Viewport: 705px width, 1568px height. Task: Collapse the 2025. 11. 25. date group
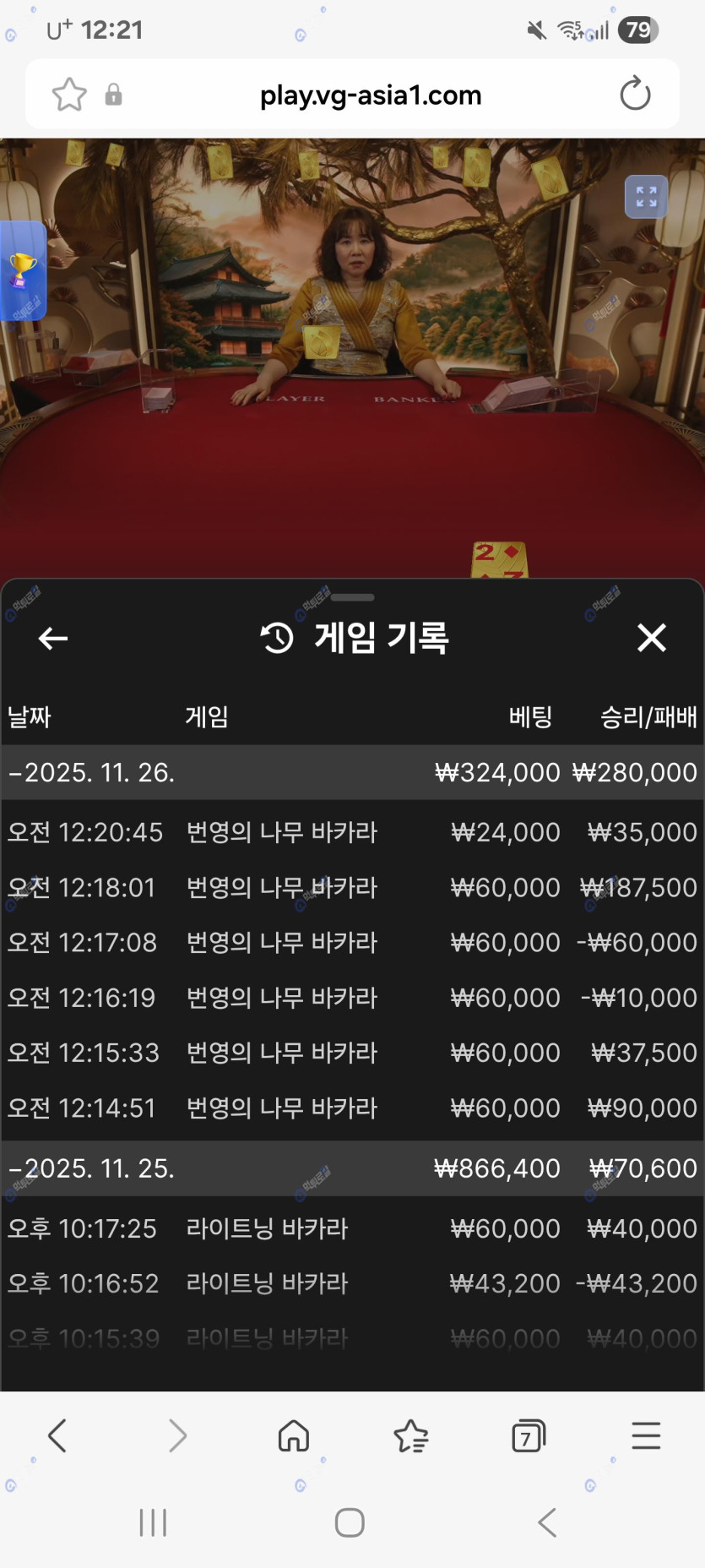91,1168
